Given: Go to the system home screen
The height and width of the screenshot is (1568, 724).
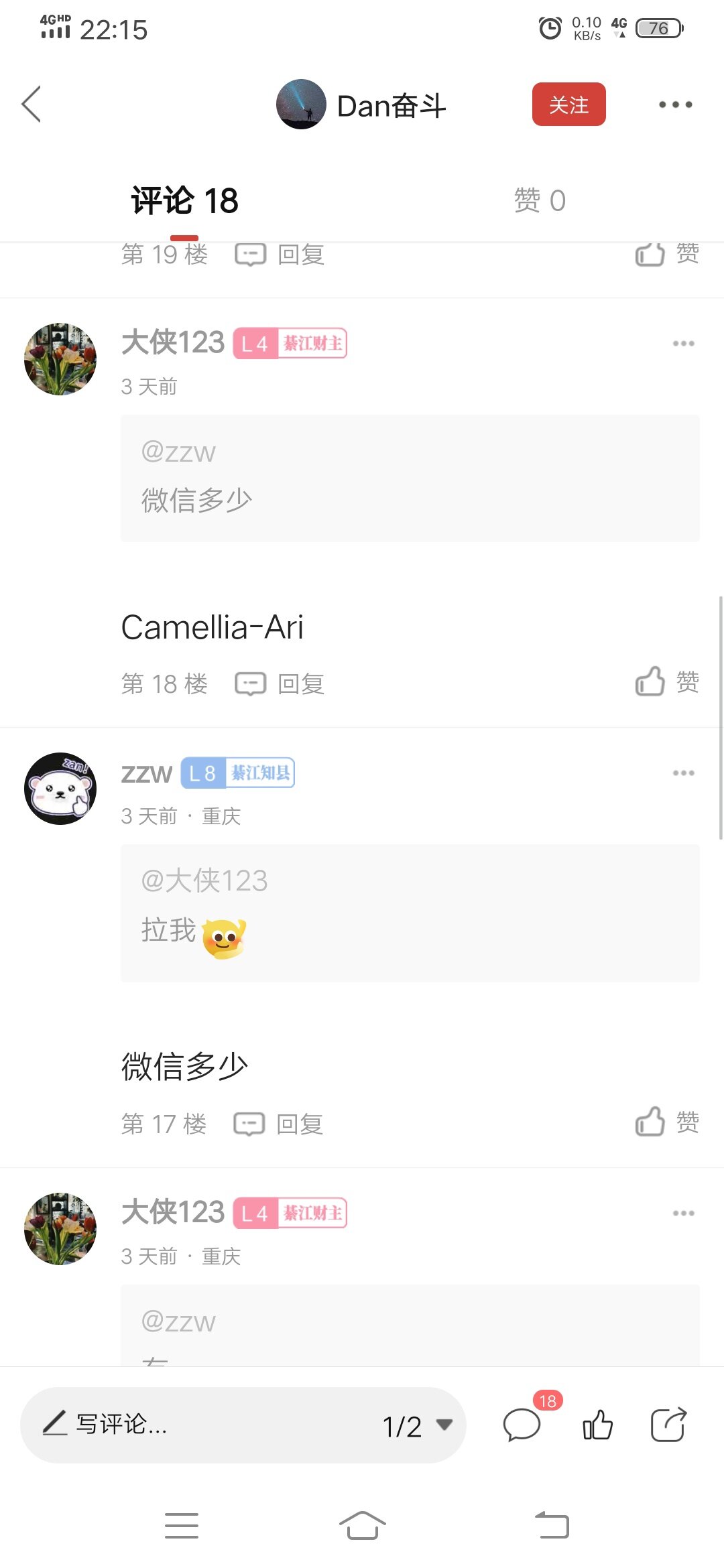Looking at the screenshot, I should (x=362, y=1526).
